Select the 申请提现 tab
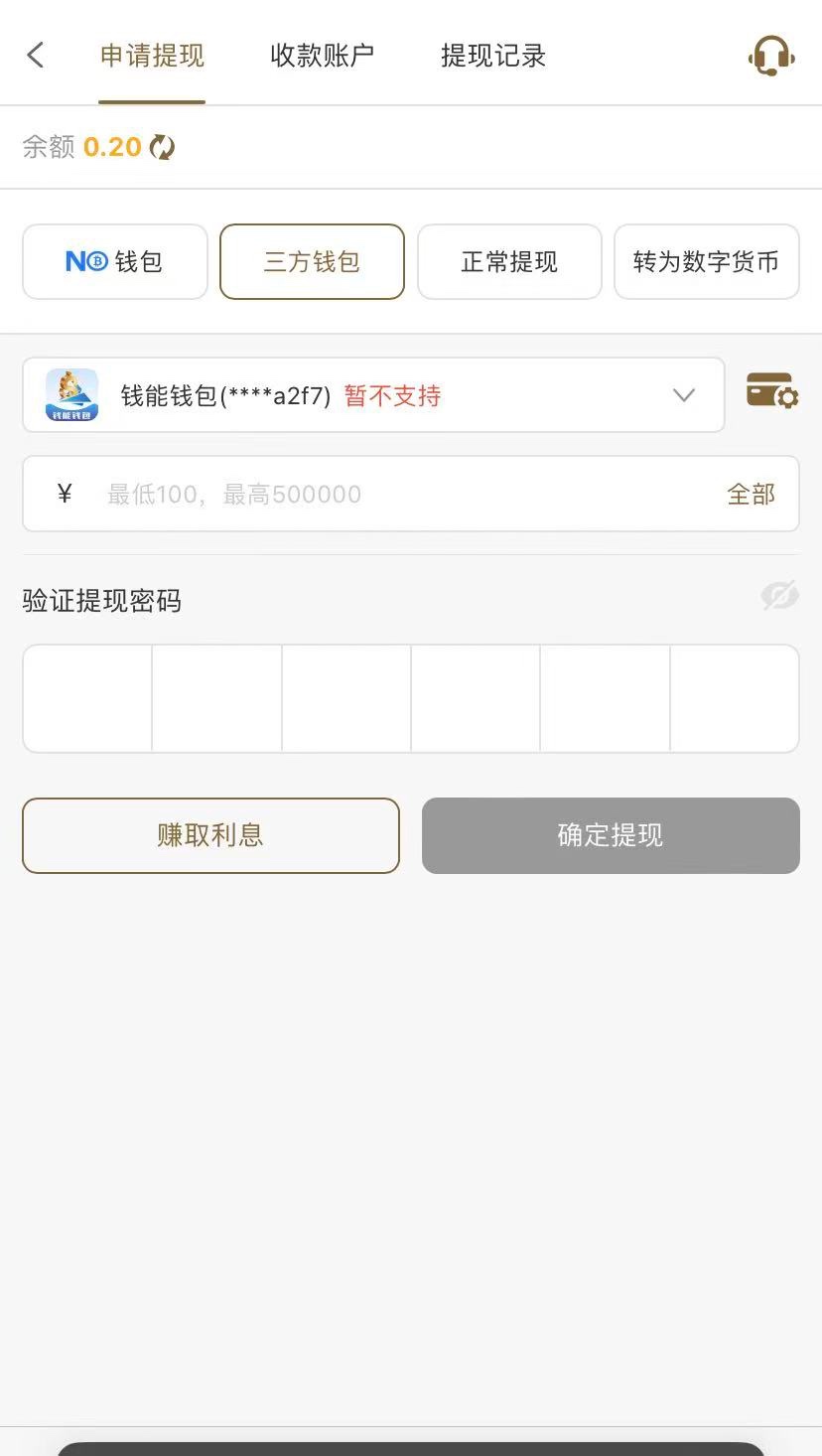Image resolution: width=822 pixels, height=1456 pixels. pos(152,56)
